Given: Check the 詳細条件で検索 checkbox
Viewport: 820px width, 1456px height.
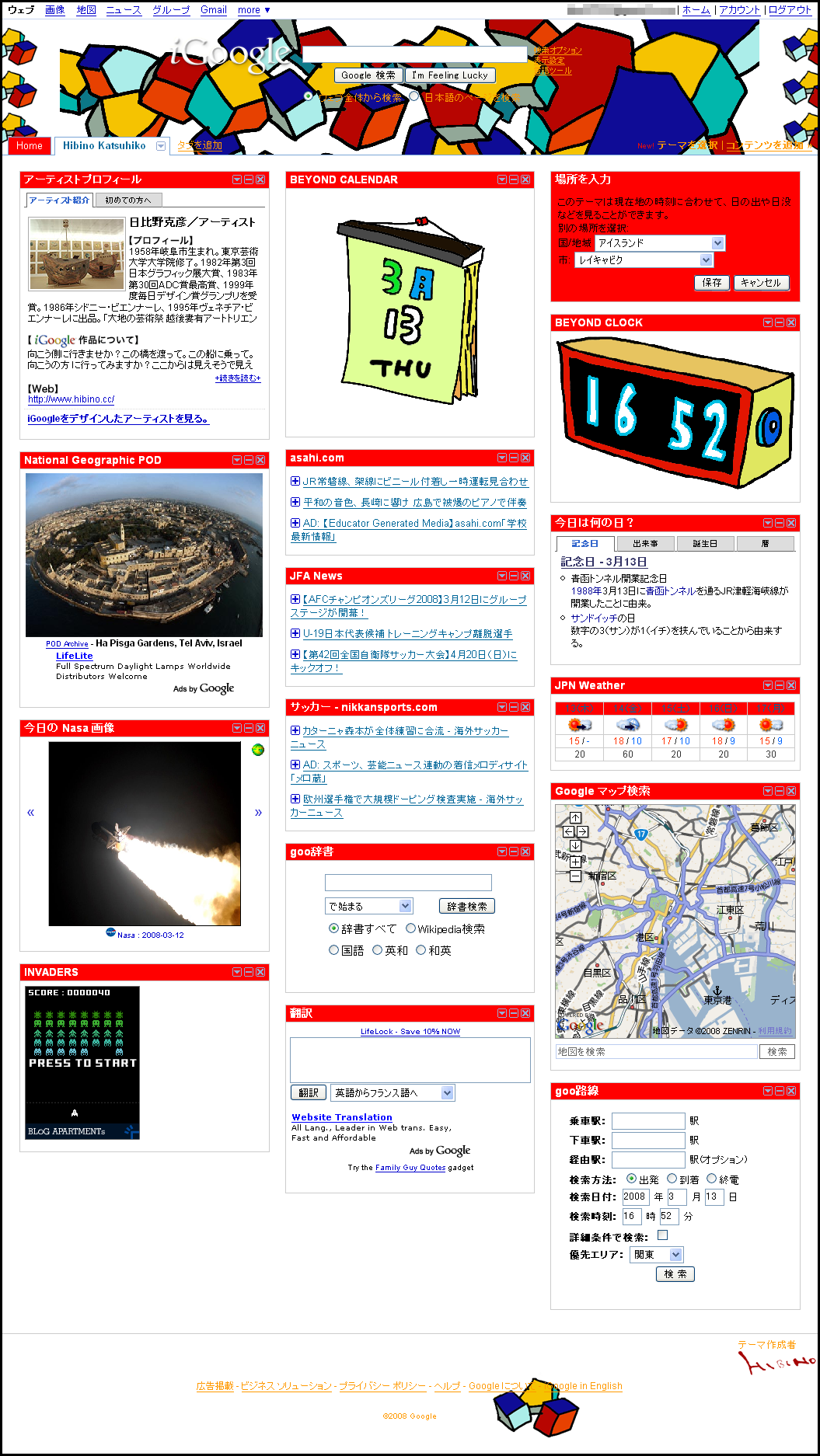Looking at the screenshot, I should click(662, 1235).
